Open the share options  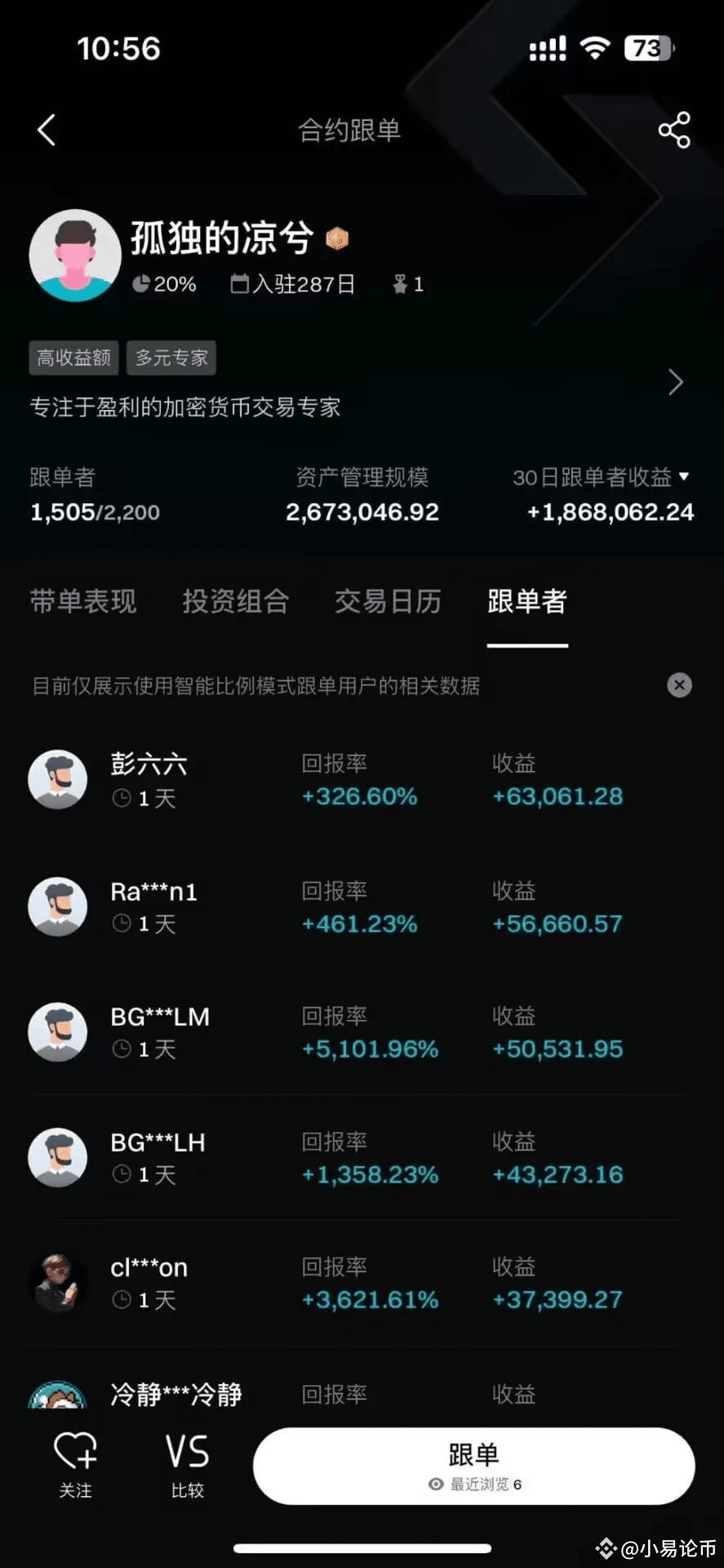tap(674, 129)
